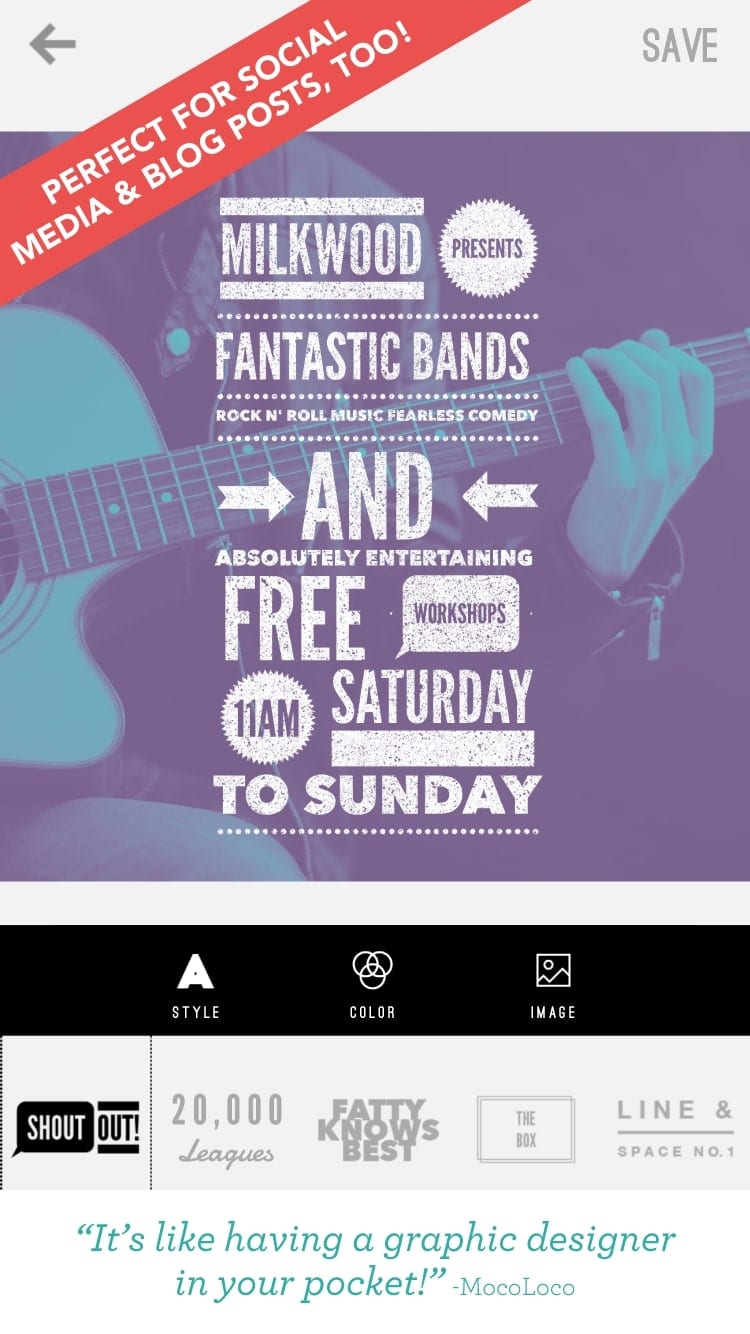Switch to the Image tab

(x=553, y=985)
